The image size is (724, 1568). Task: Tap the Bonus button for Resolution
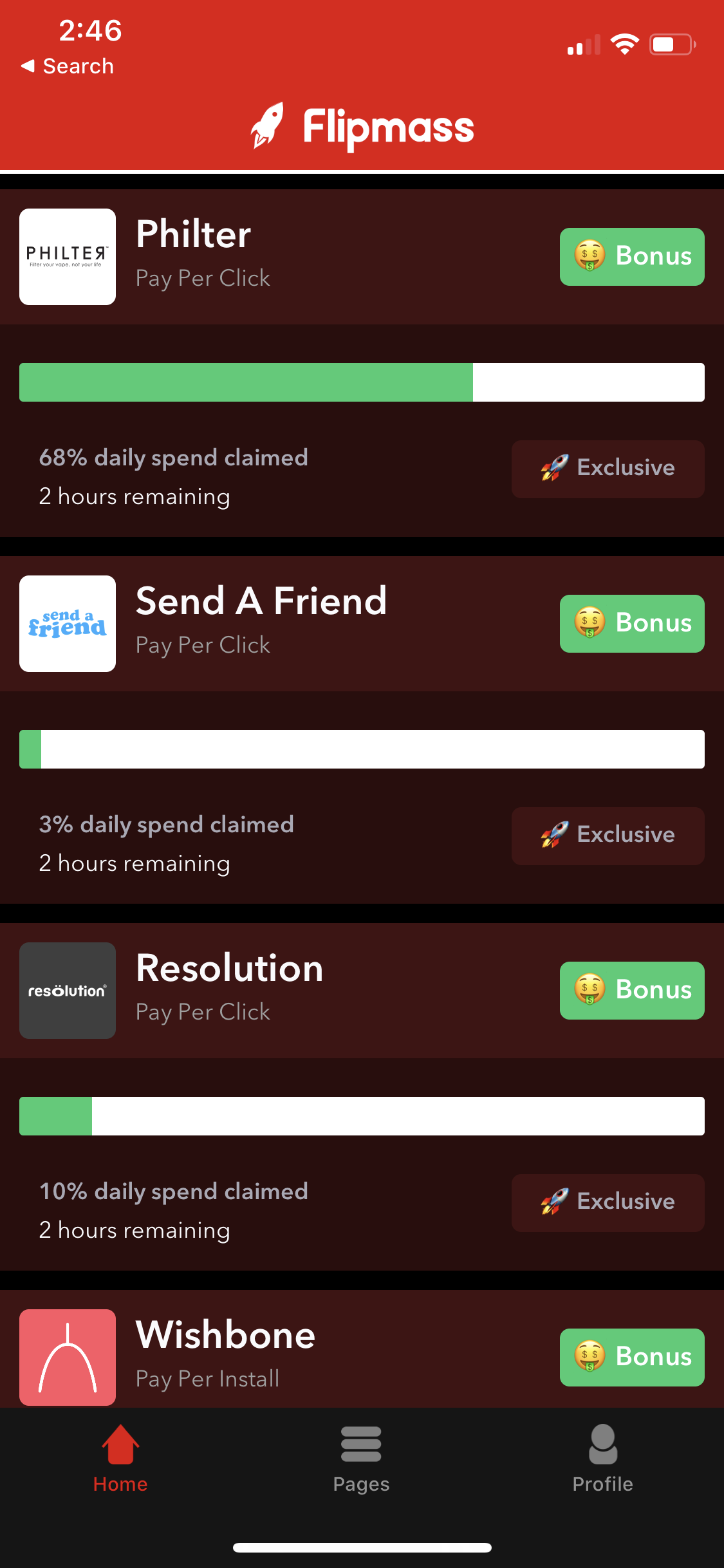pyautogui.click(x=632, y=991)
